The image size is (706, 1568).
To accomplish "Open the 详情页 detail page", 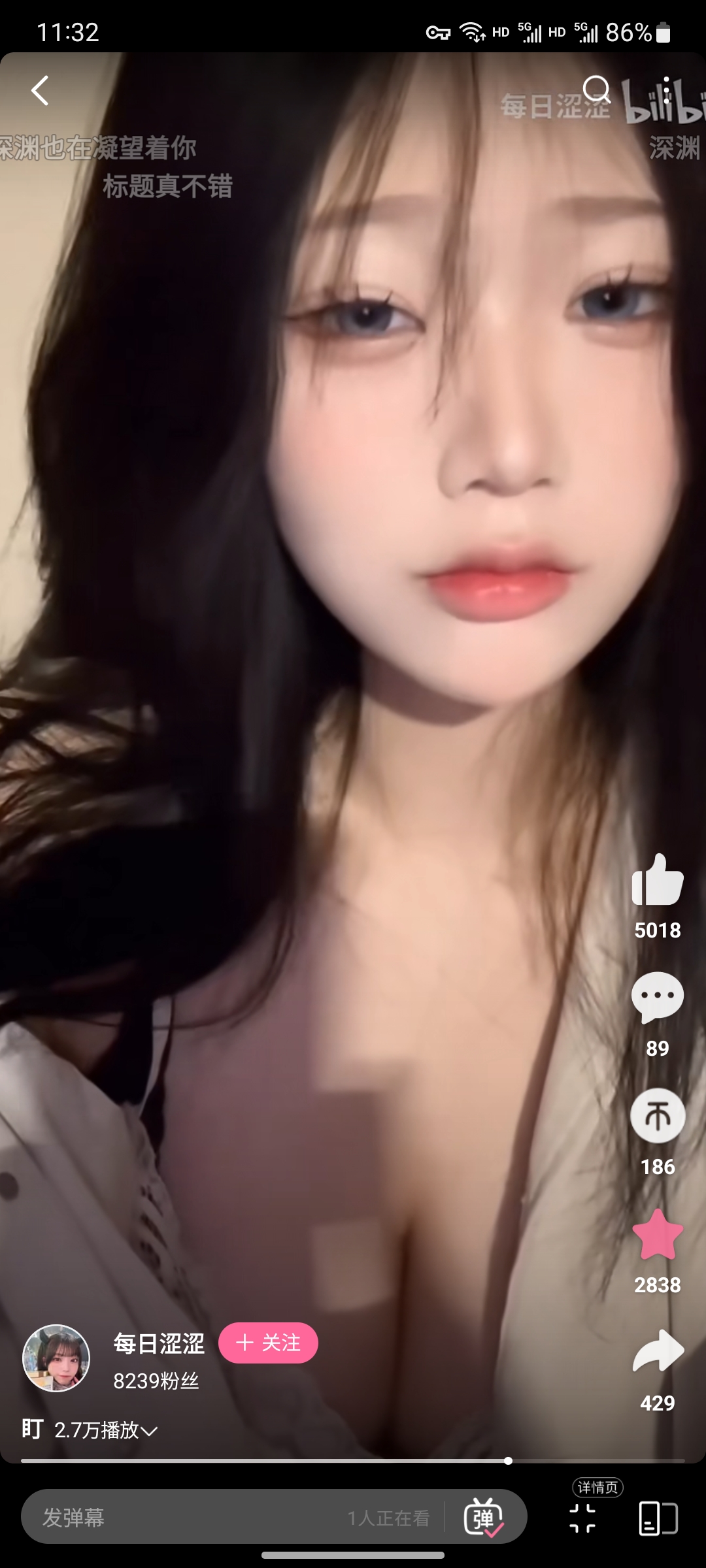I will (582, 1516).
